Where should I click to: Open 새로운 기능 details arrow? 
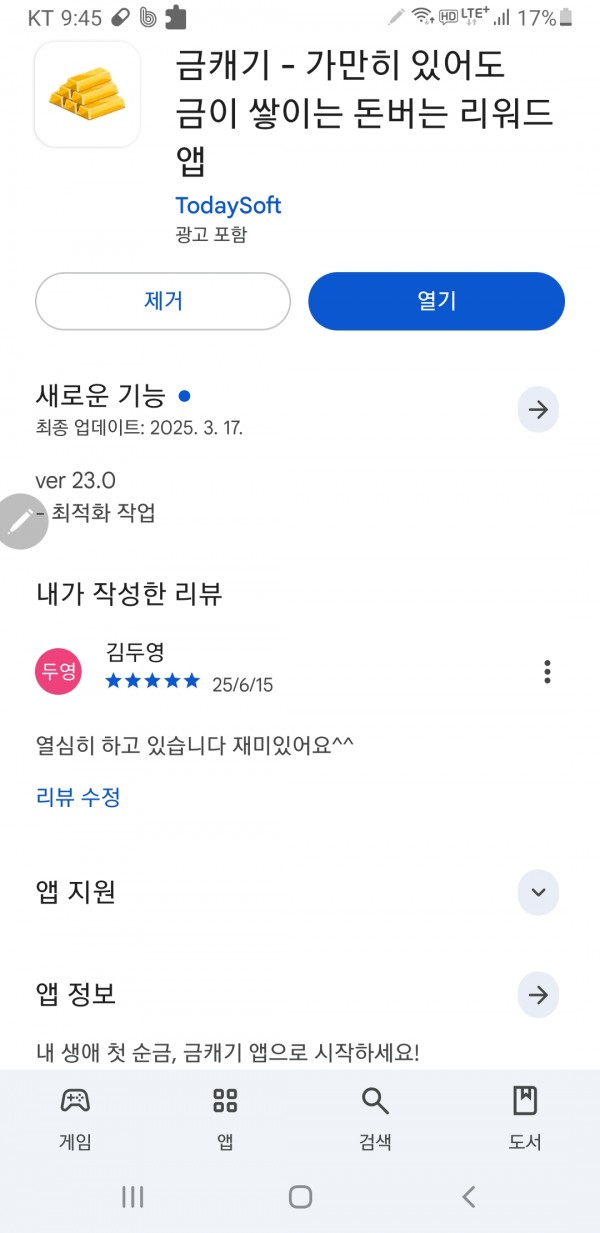tap(538, 410)
